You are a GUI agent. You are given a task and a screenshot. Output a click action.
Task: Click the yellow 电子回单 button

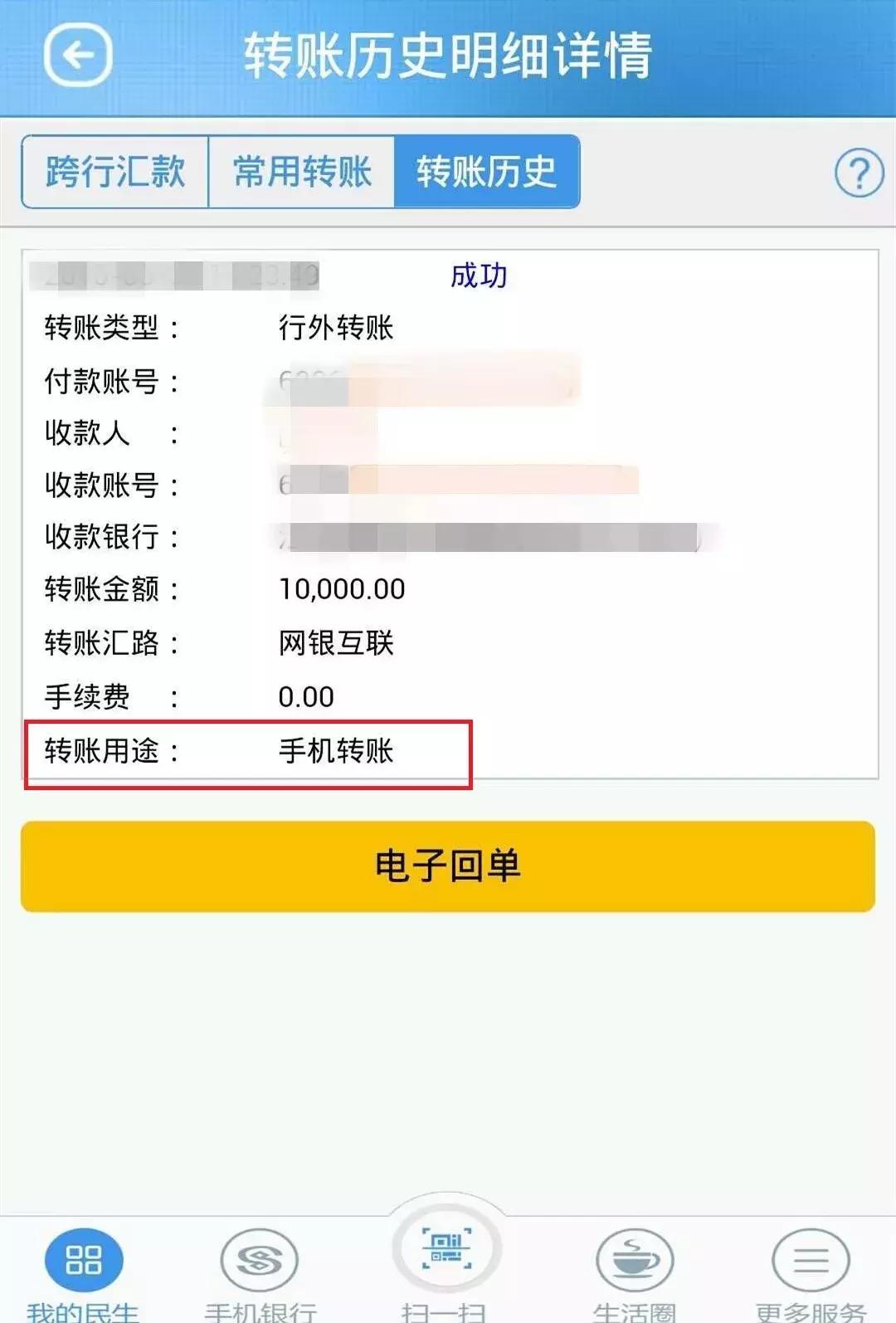(x=448, y=865)
